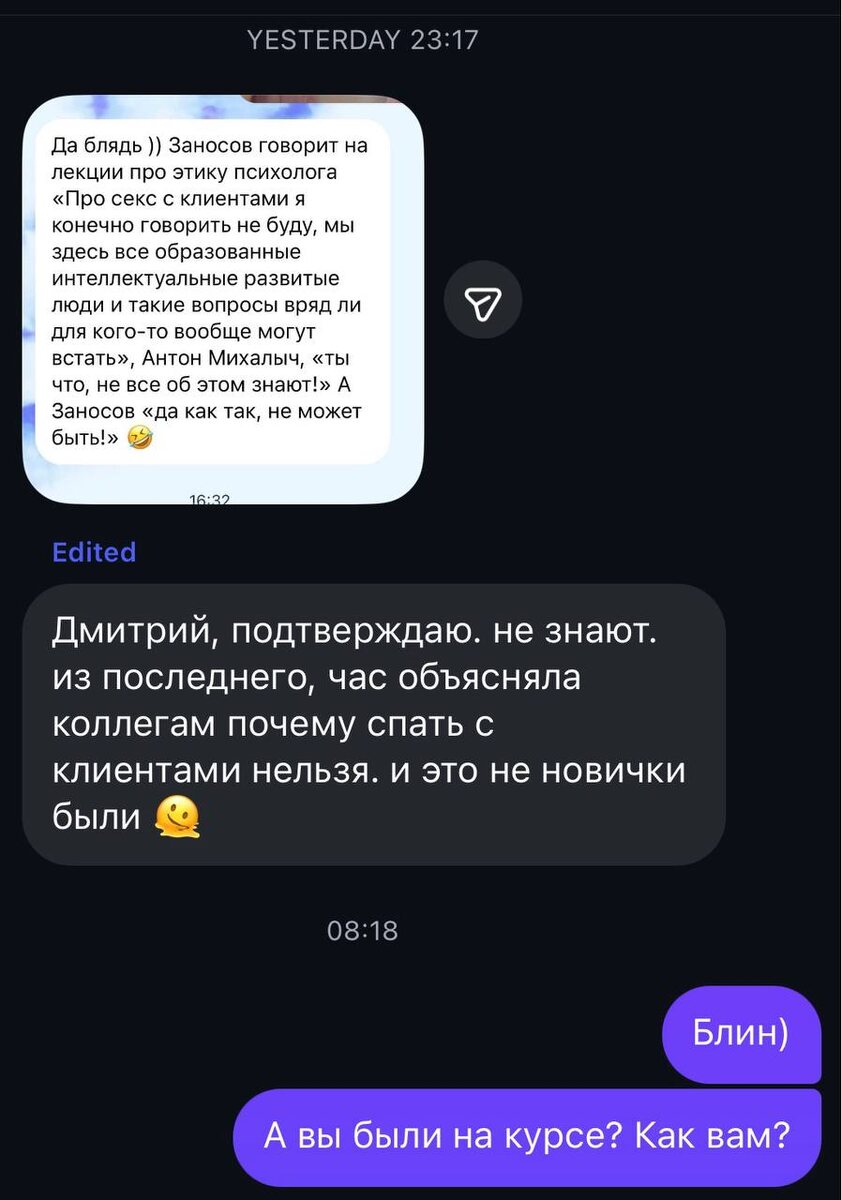Open the shared screenshot image in chat
Screen dimensions: 842x1200
(x=224, y=299)
